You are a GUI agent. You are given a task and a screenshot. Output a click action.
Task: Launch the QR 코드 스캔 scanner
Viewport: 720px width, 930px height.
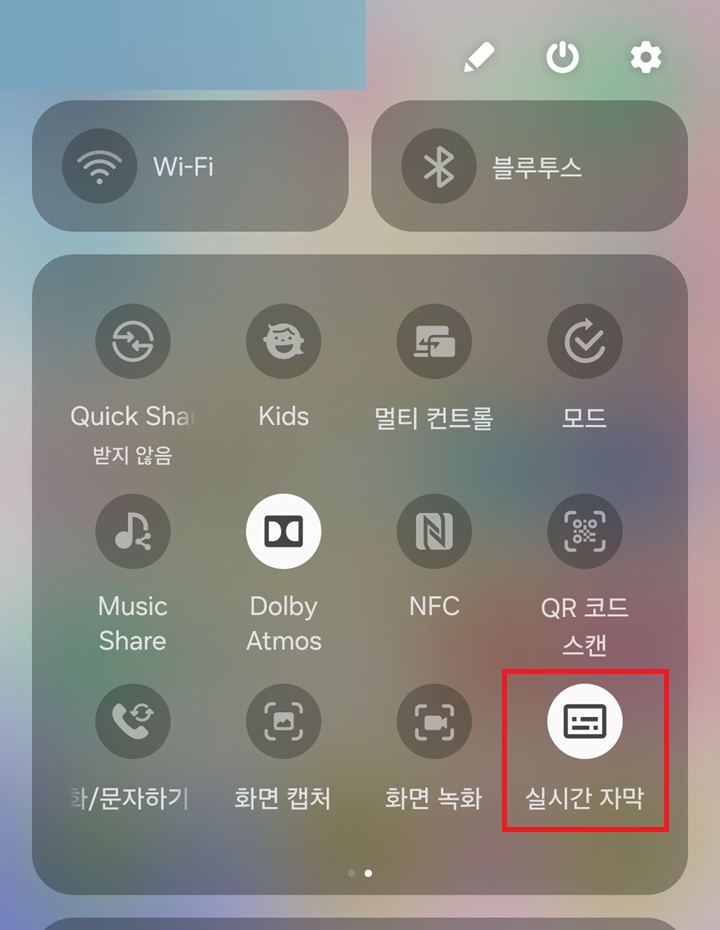click(584, 531)
